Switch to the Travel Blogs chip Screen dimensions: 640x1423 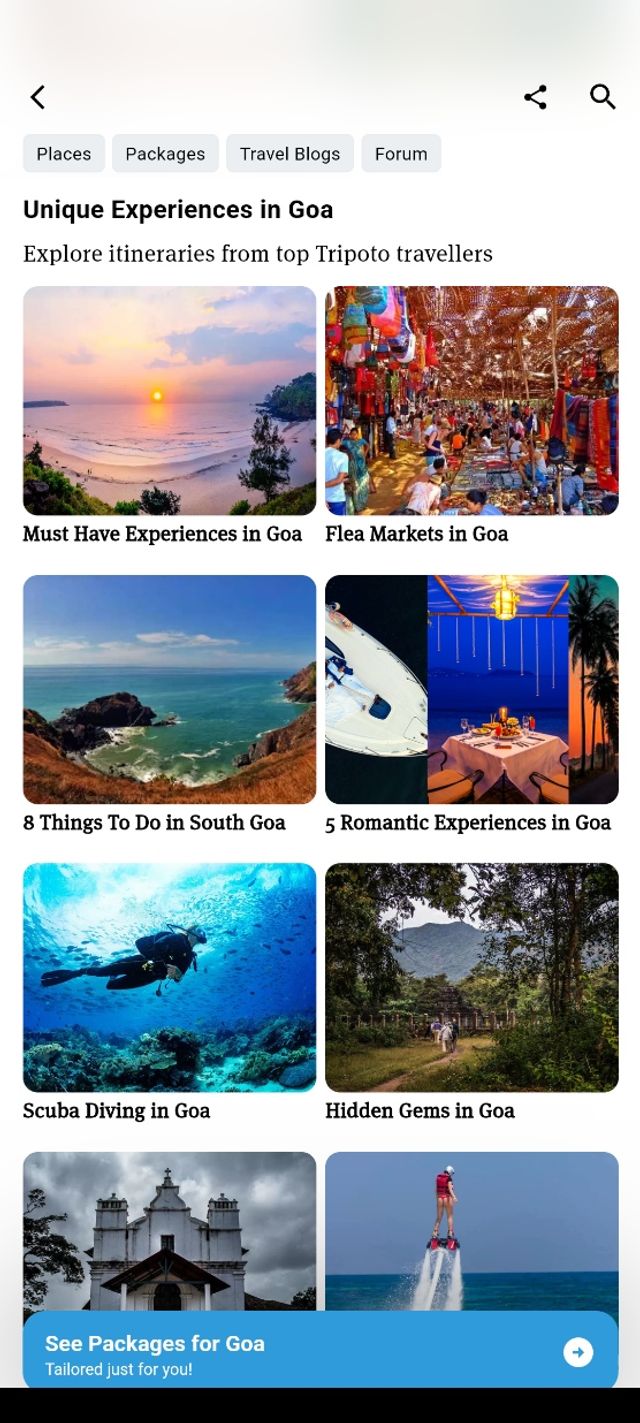(290, 154)
